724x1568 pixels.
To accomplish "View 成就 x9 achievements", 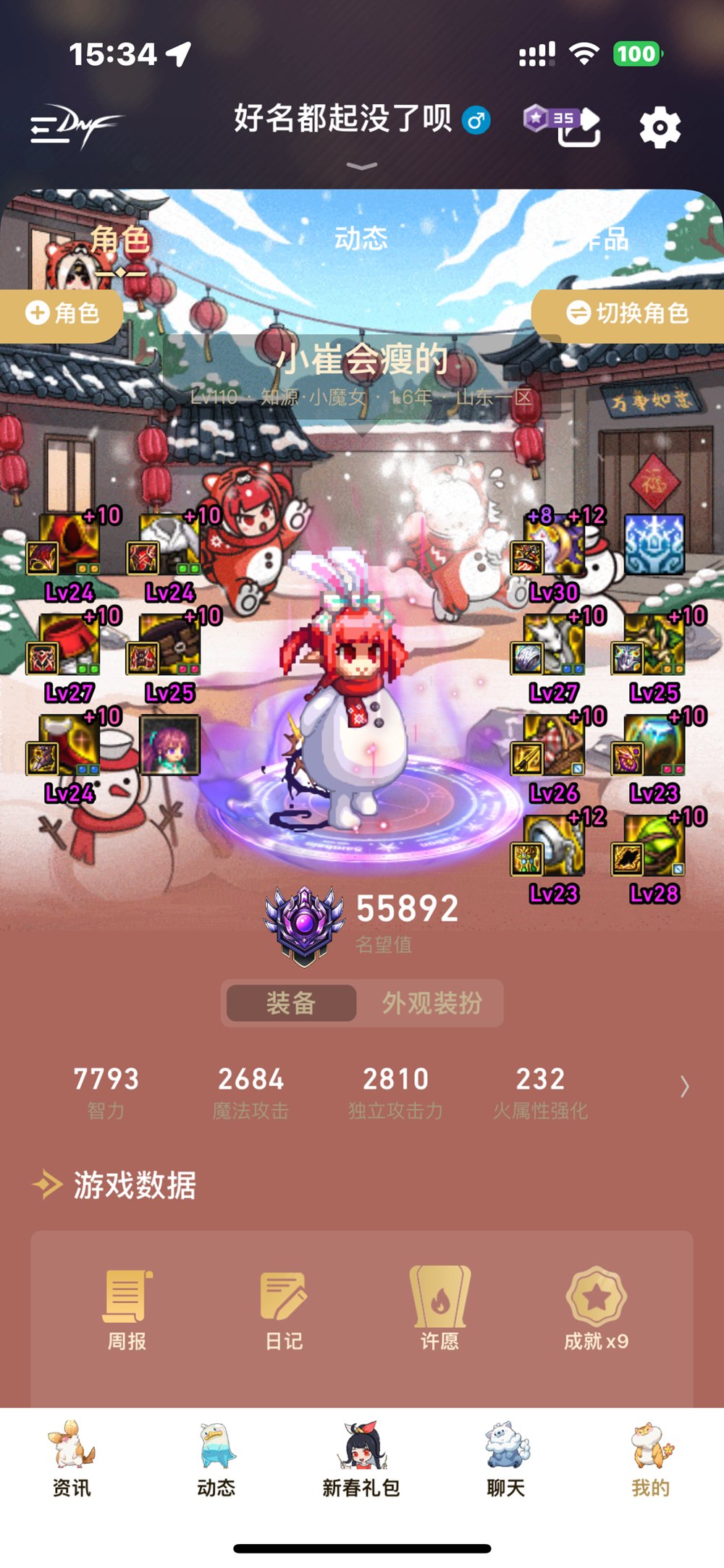I will [x=596, y=1309].
